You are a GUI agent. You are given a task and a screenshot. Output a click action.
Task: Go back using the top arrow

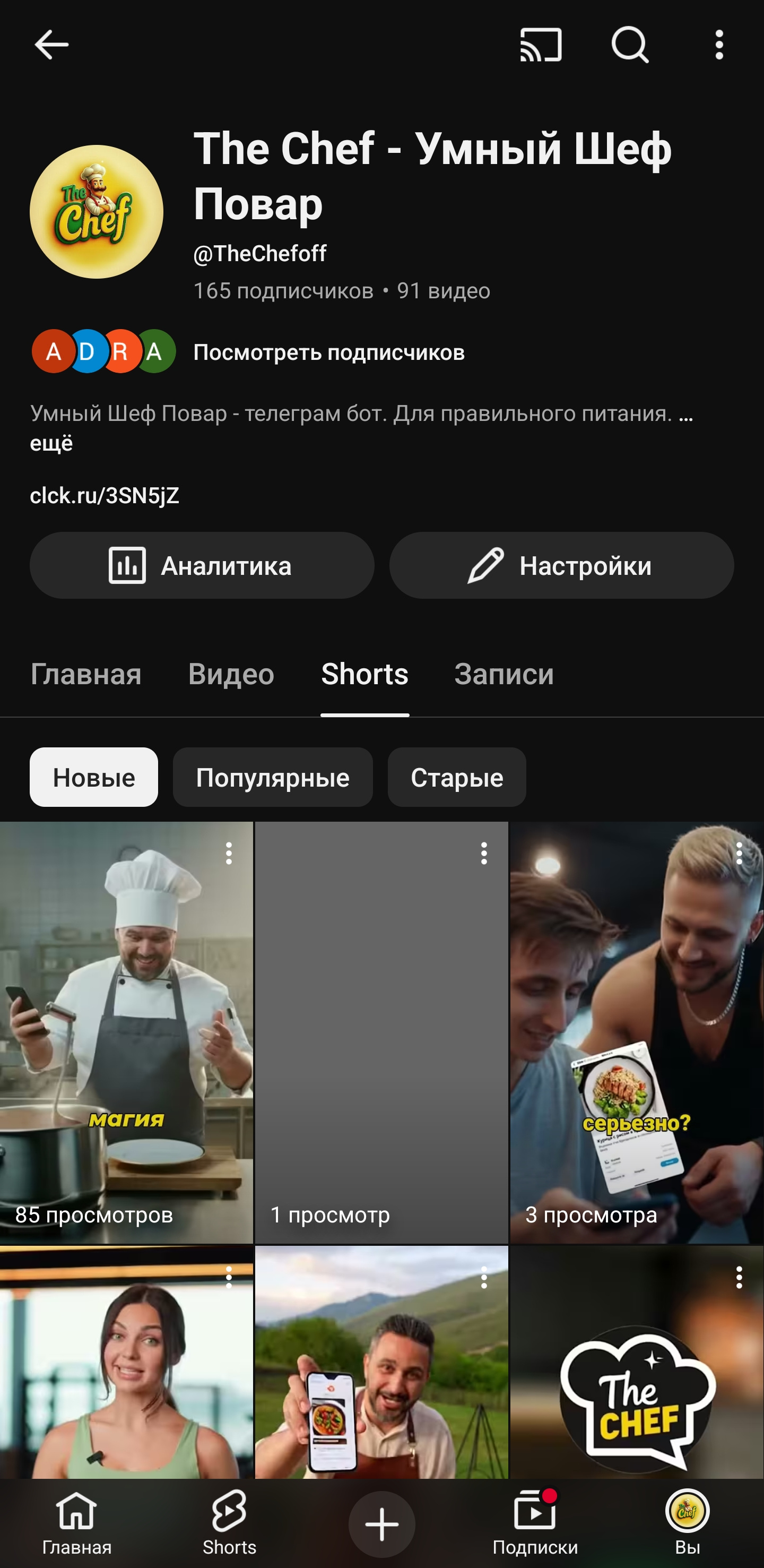tap(51, 45)
